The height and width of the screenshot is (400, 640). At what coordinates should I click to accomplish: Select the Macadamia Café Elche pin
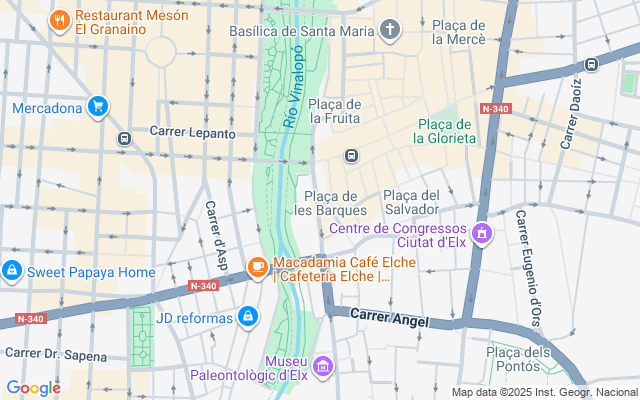tap(258, 265)
